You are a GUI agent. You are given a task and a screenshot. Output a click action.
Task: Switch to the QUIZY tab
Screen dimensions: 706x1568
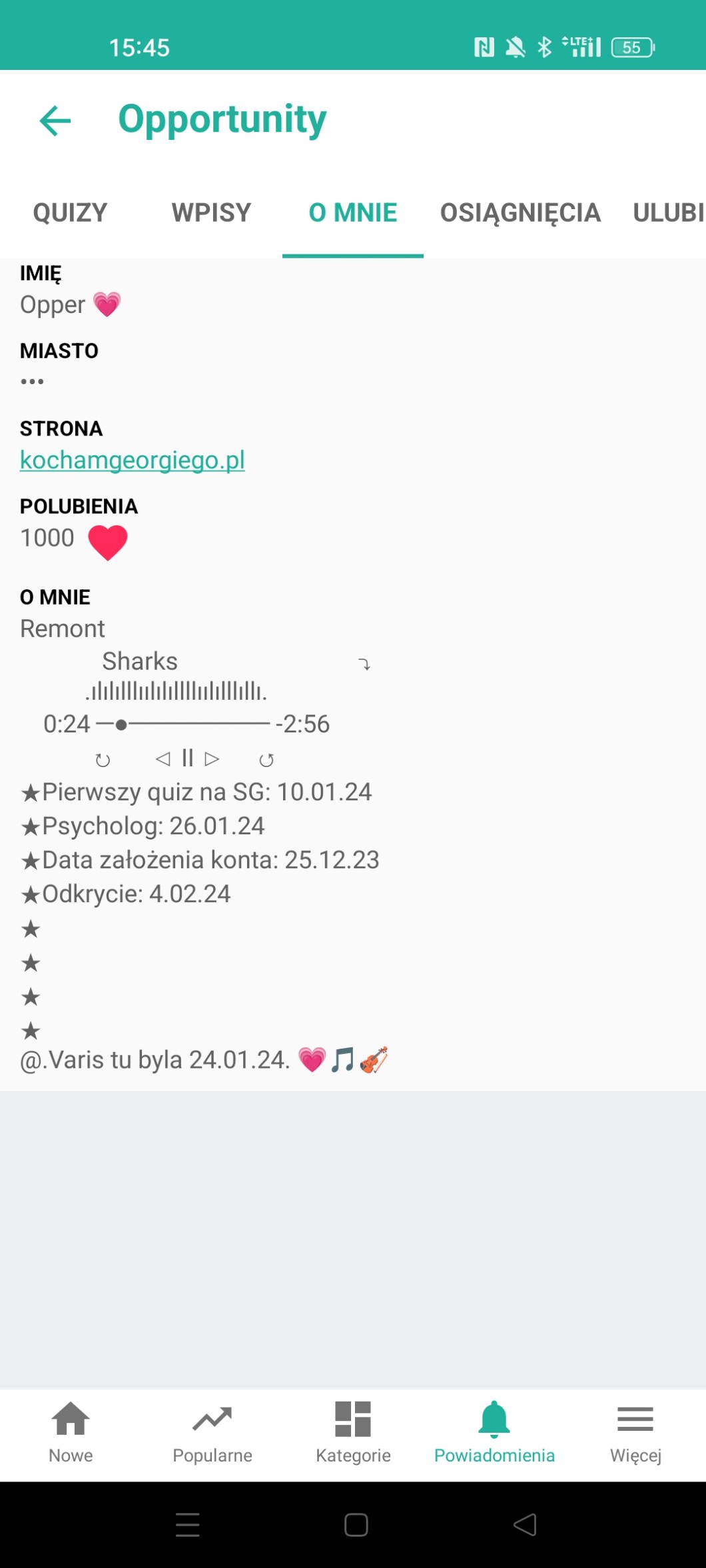(70, 213)
